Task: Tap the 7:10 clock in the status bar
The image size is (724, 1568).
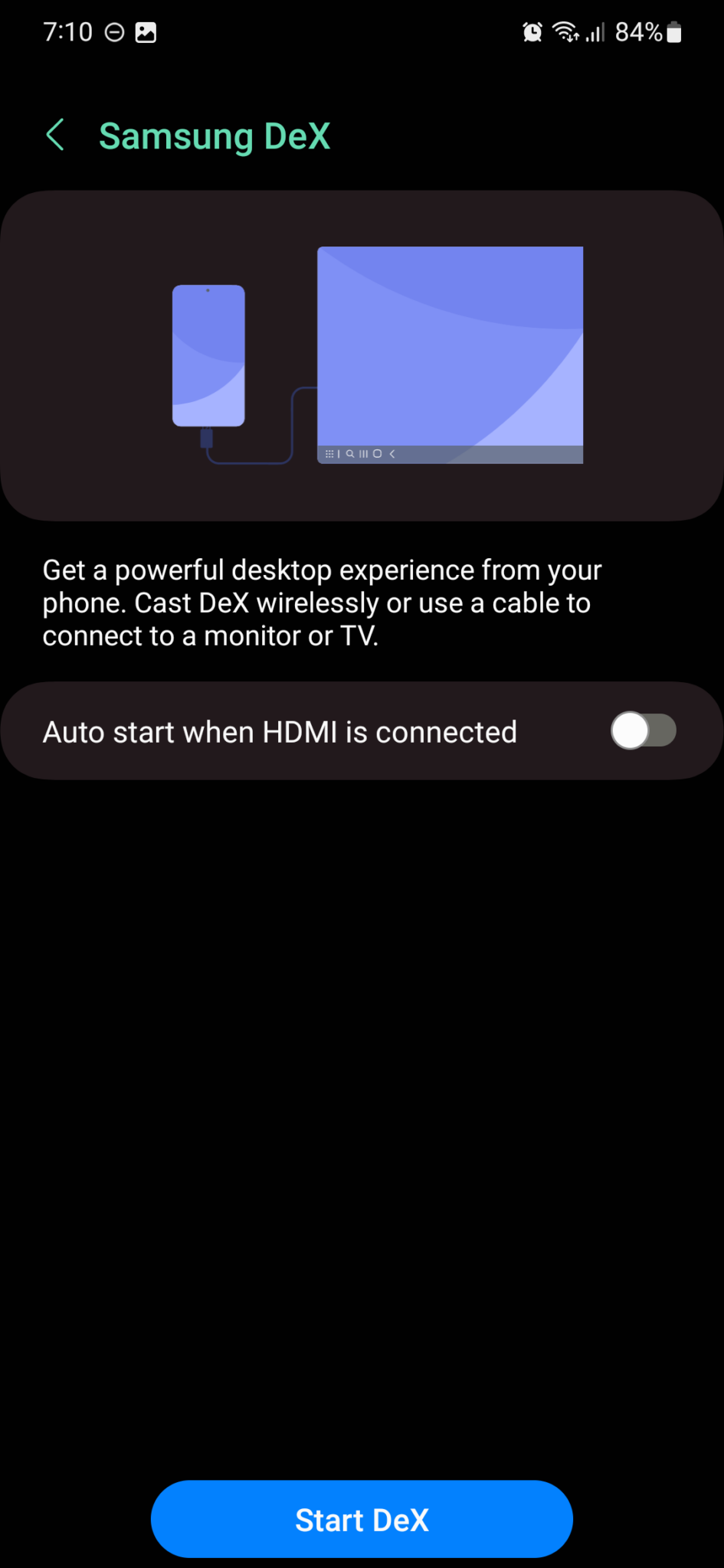Action: pyautogui.click(x=67, y=31)
